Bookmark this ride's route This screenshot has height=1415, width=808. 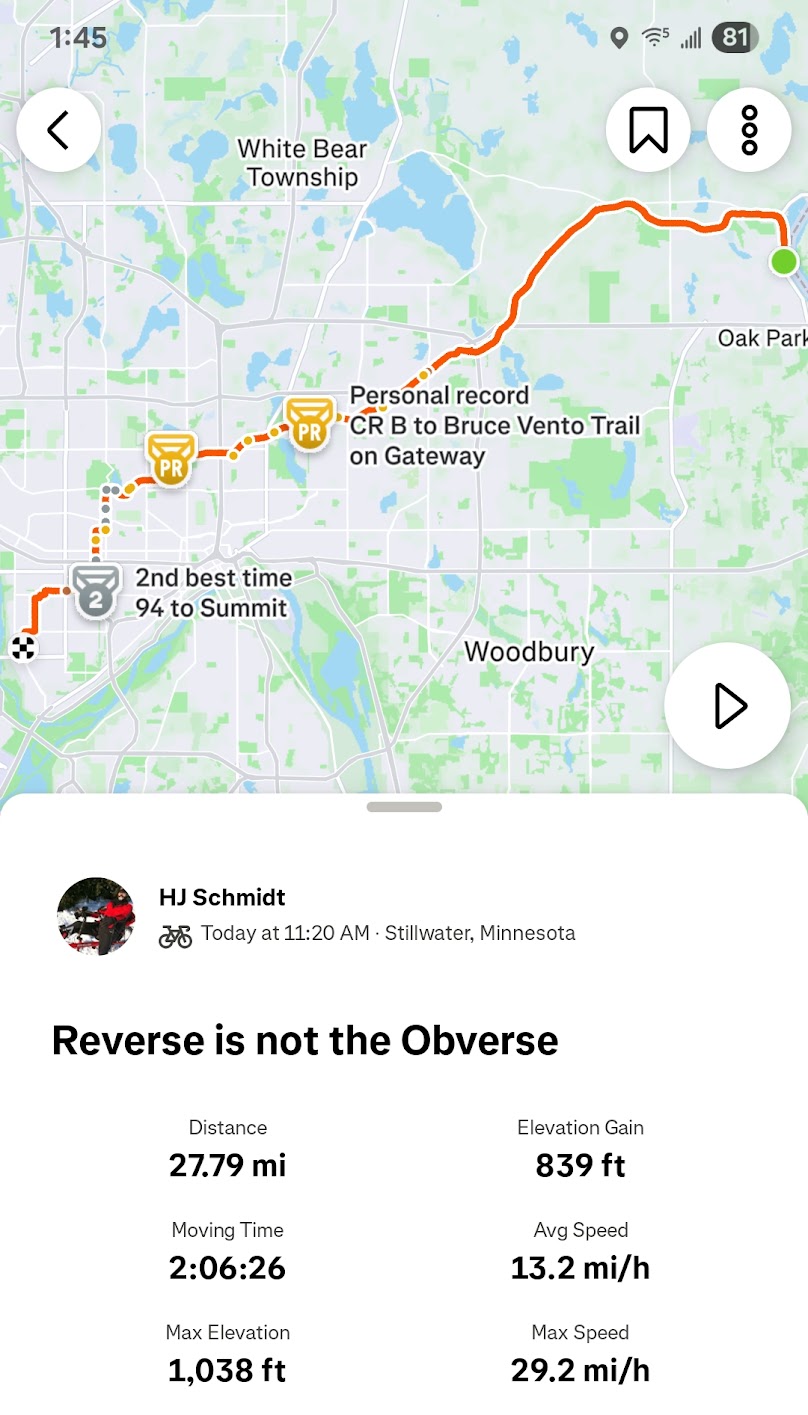pos(648,130)
